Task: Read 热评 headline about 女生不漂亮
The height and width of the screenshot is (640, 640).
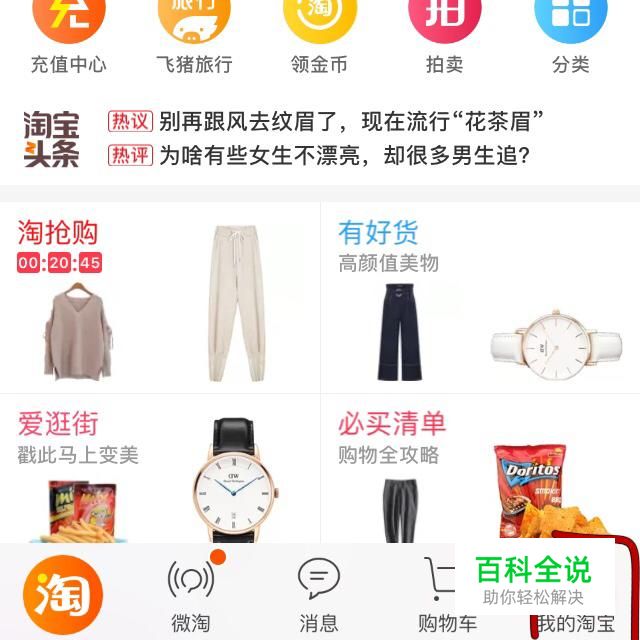Action: [x=344, y=156]
